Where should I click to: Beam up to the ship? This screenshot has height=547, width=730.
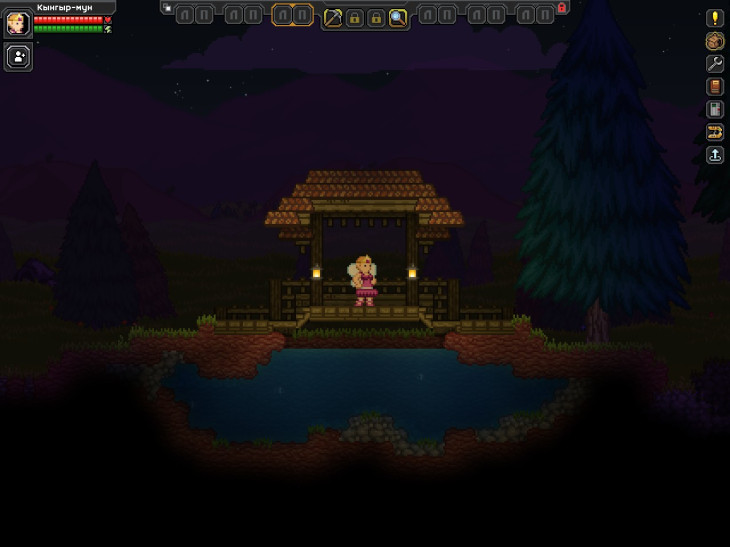[x=714, y=155]
